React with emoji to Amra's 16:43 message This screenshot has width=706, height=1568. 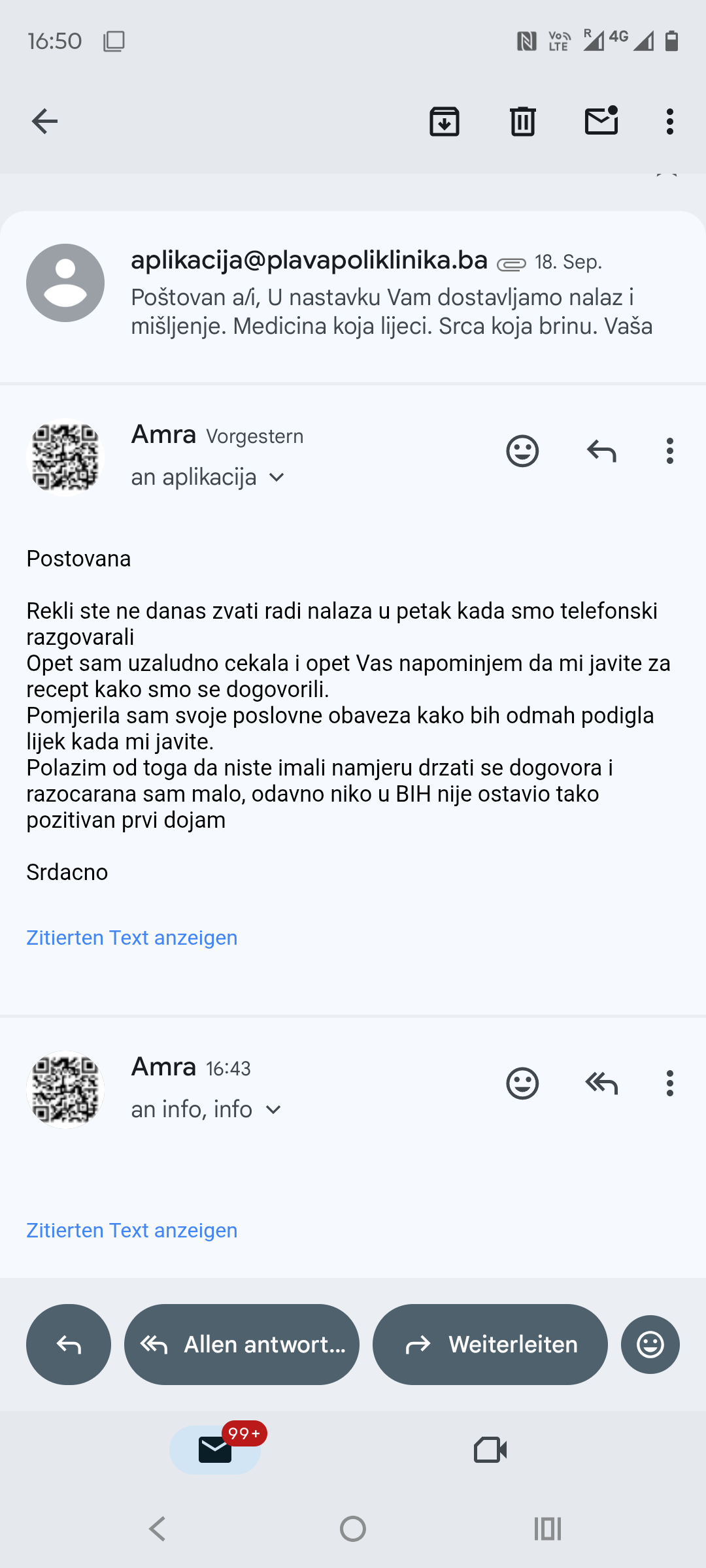522,1083
